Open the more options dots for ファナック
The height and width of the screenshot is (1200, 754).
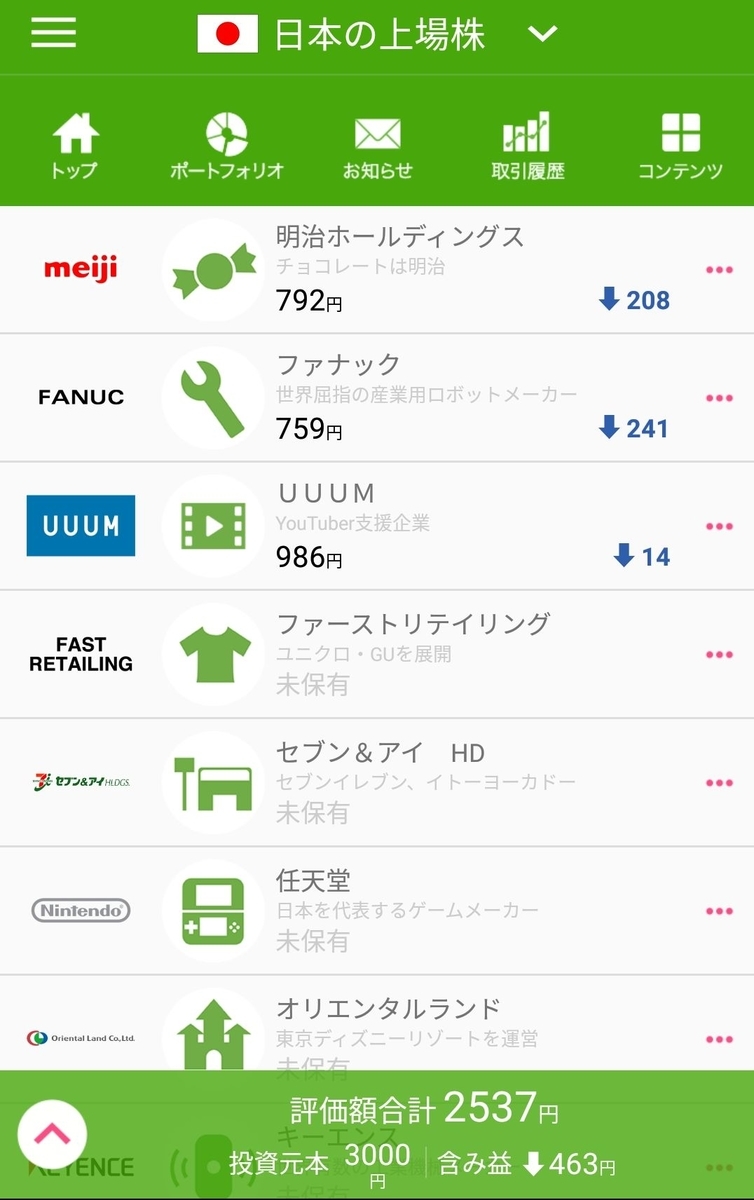(x=719, y=398)
